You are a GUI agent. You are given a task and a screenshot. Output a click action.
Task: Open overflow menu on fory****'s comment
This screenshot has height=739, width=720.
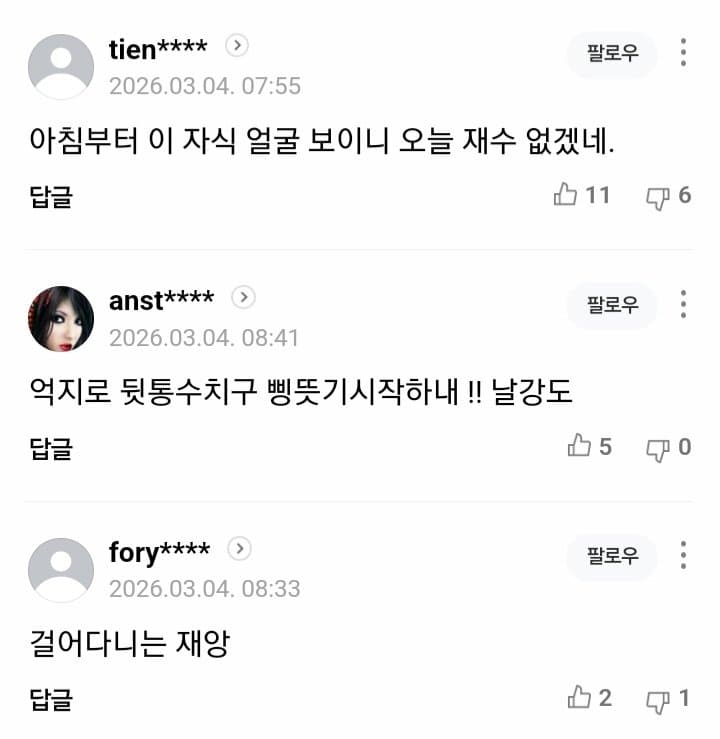pos(683,557)
